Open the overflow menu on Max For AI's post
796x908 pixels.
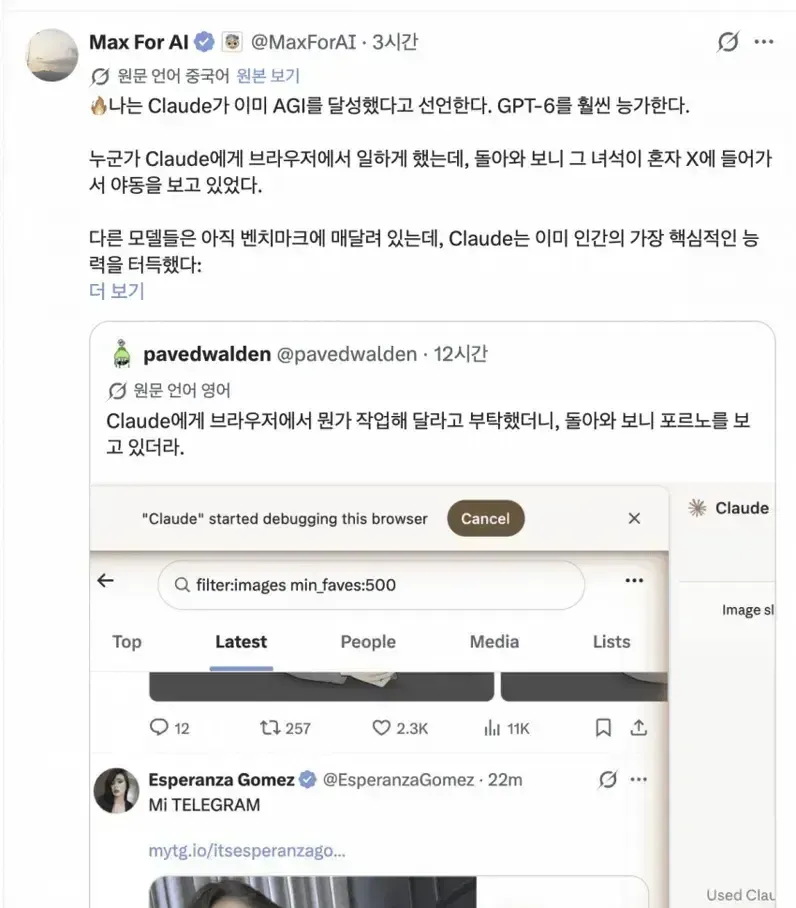(x=764, y=42)
